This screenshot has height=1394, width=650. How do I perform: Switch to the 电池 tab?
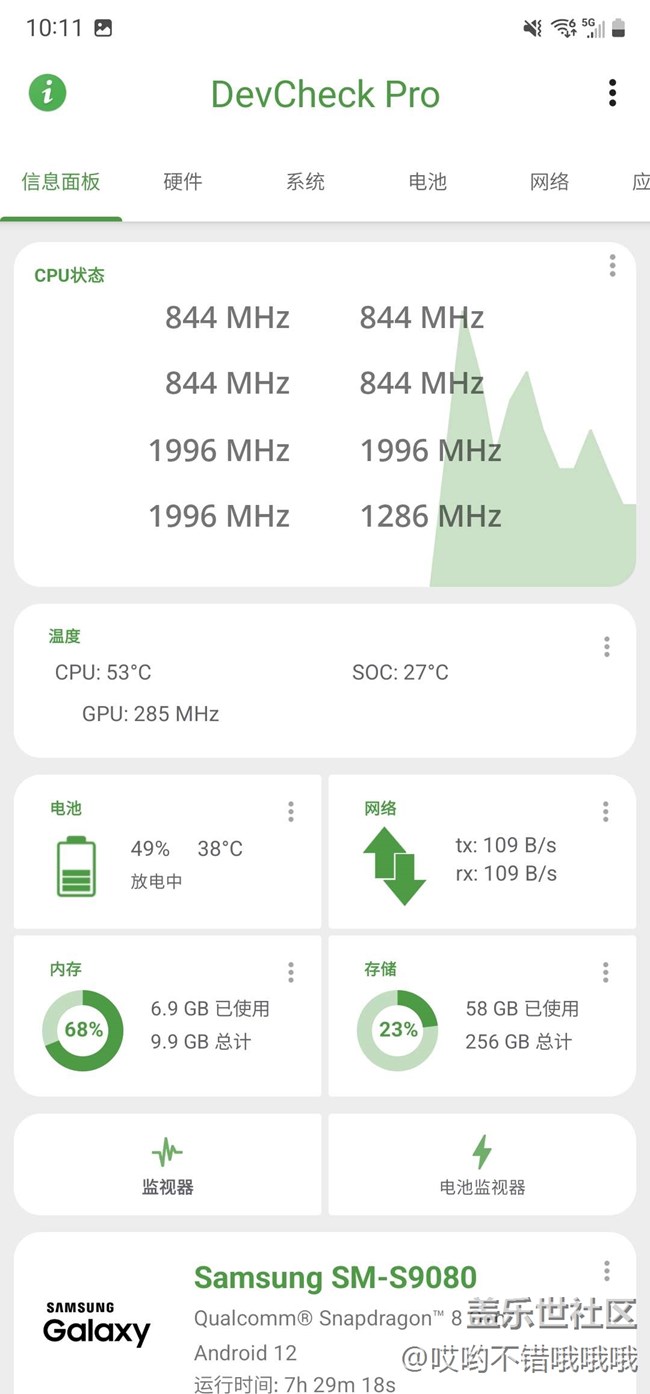427,181
